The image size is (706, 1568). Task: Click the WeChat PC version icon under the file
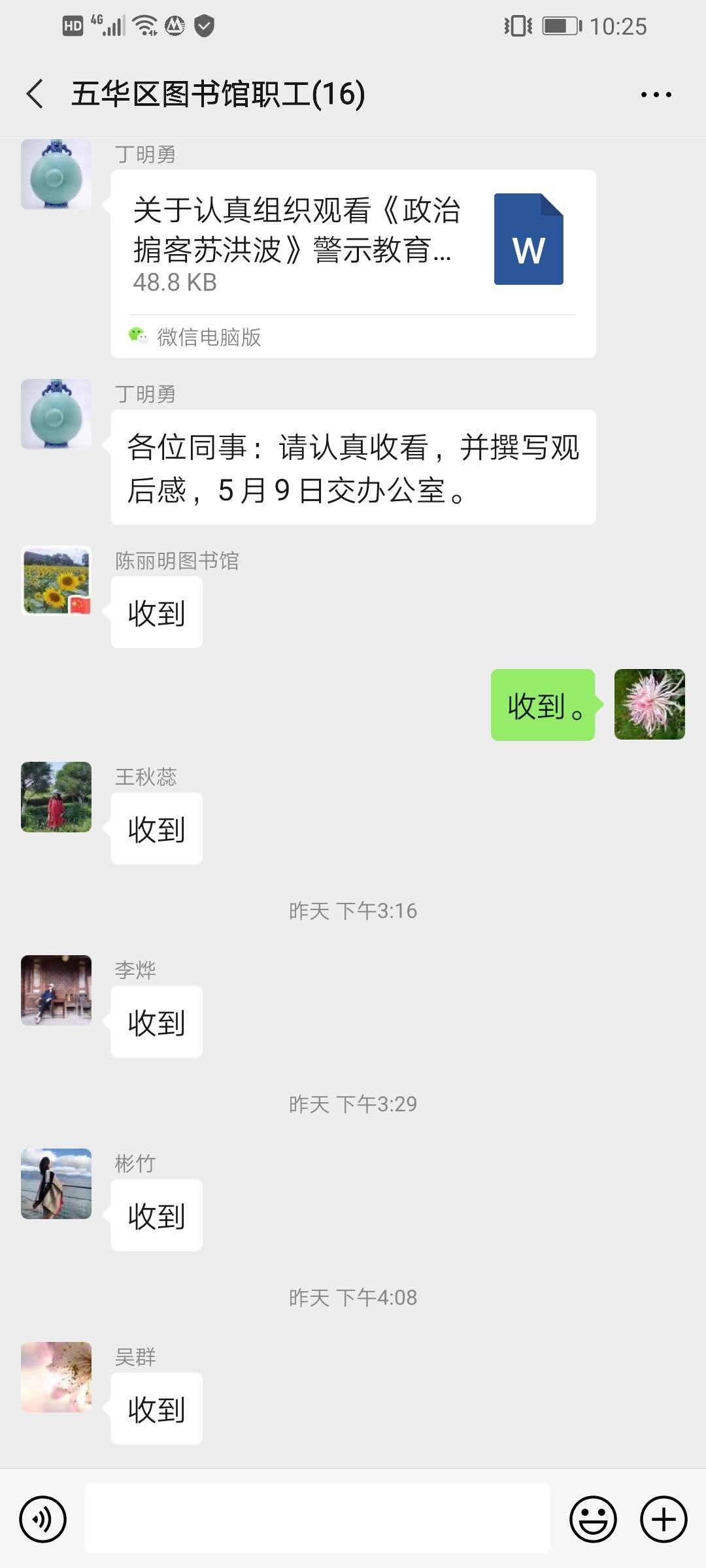coord(137,336)
